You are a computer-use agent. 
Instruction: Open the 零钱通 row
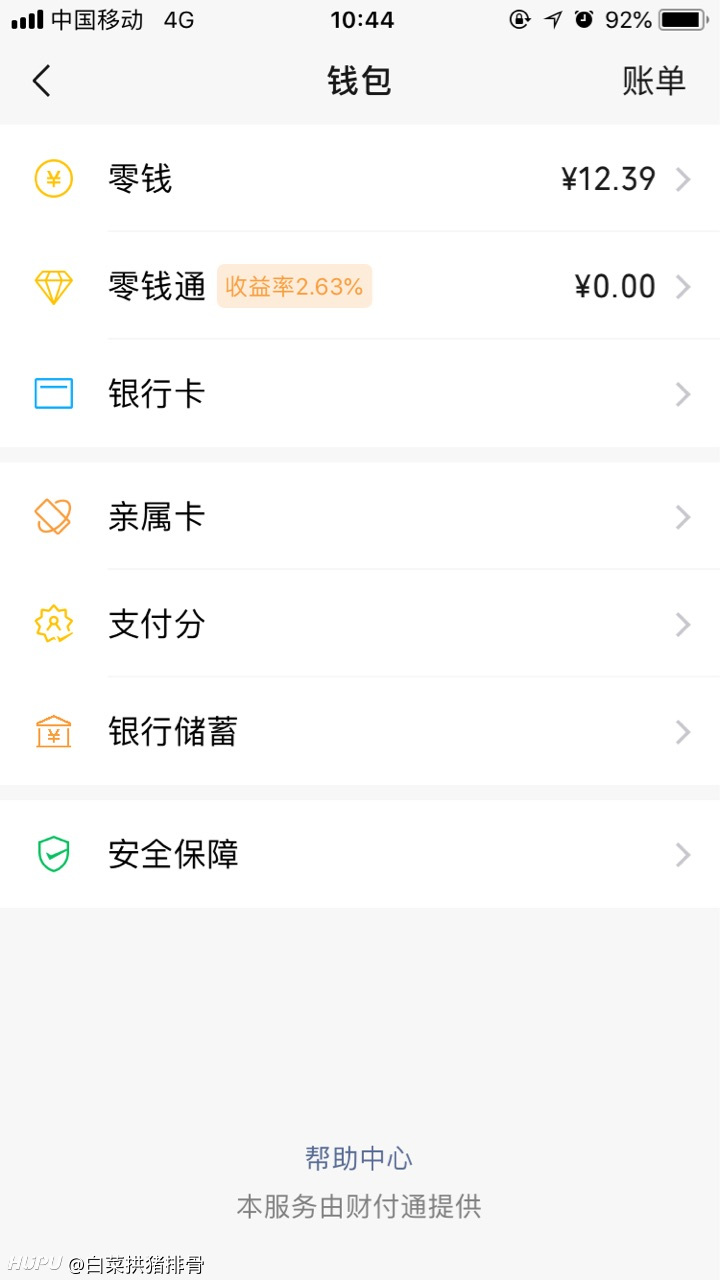click(x=360, y=287)
